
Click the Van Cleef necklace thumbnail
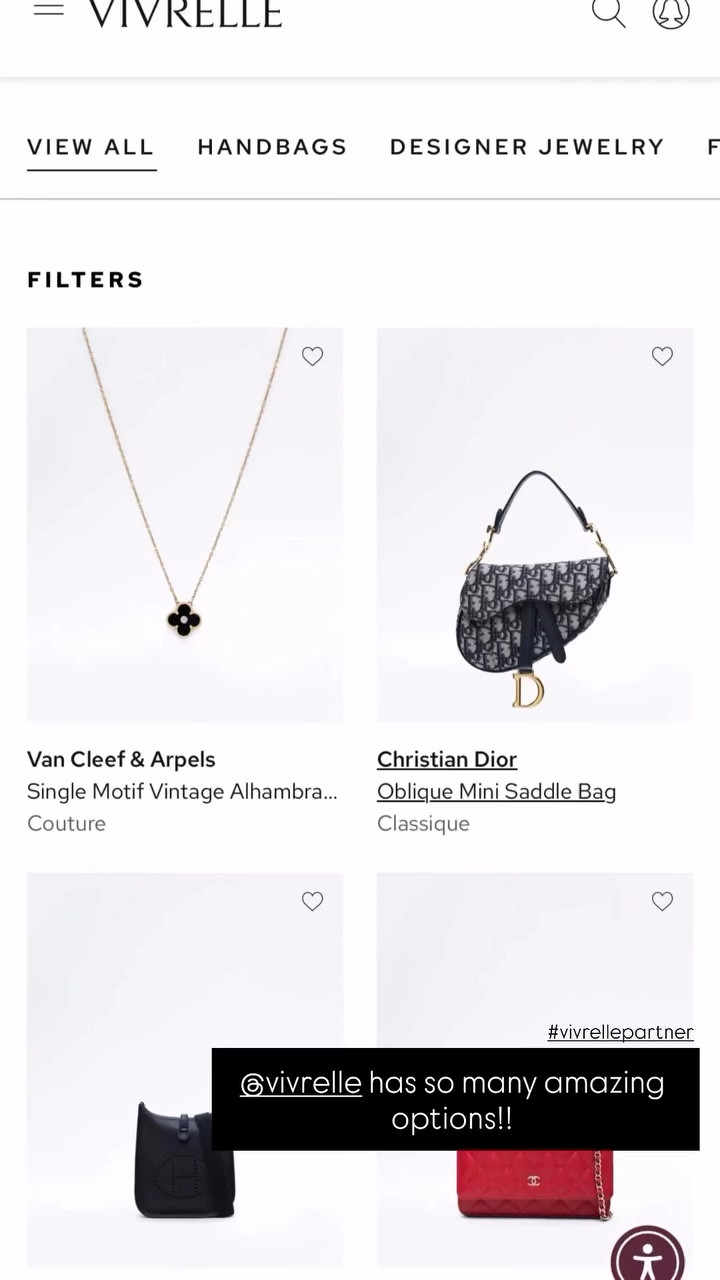tap(184, 524)
